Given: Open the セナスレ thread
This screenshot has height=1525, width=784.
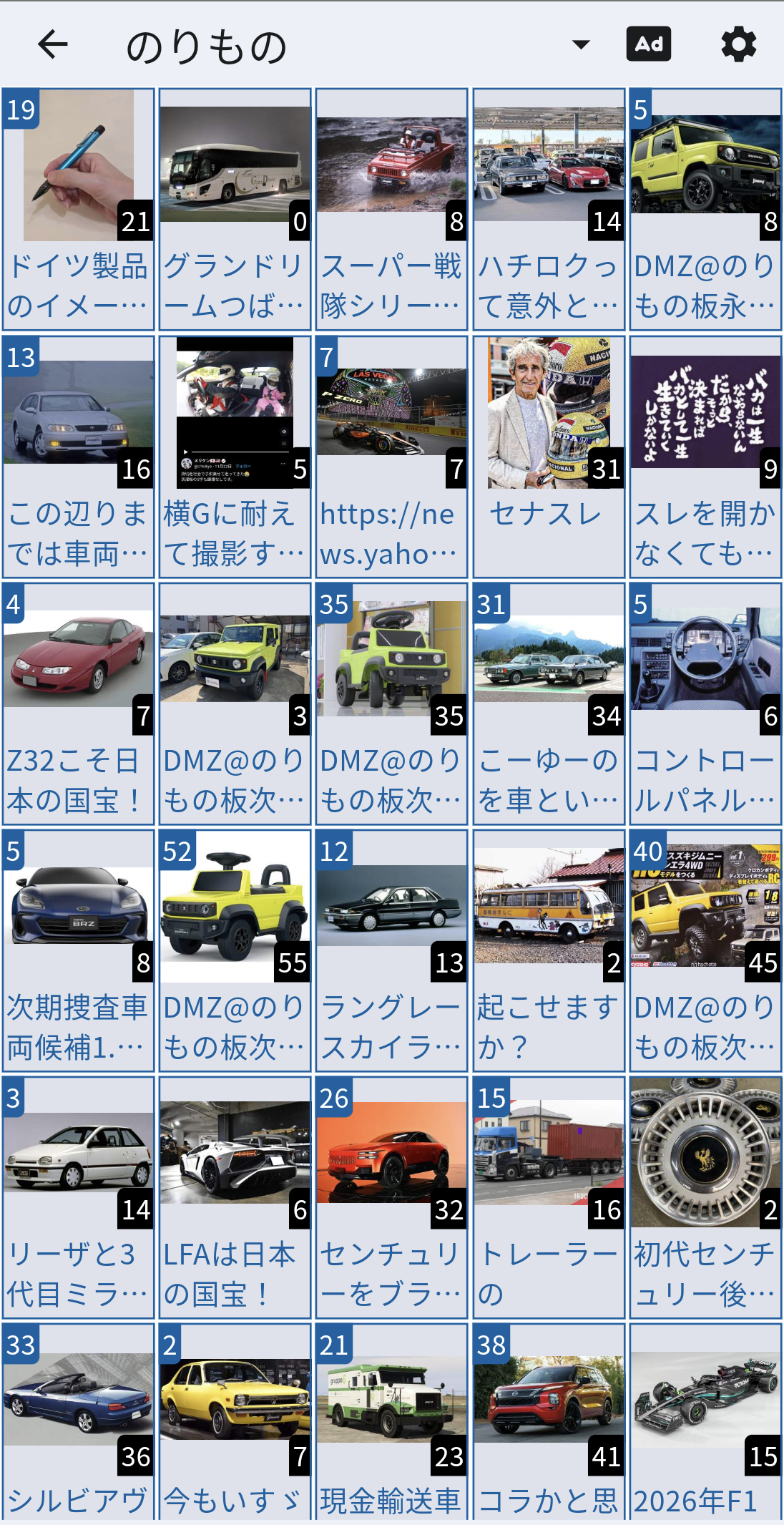Looking at the screenshot, I should point(548,456).
